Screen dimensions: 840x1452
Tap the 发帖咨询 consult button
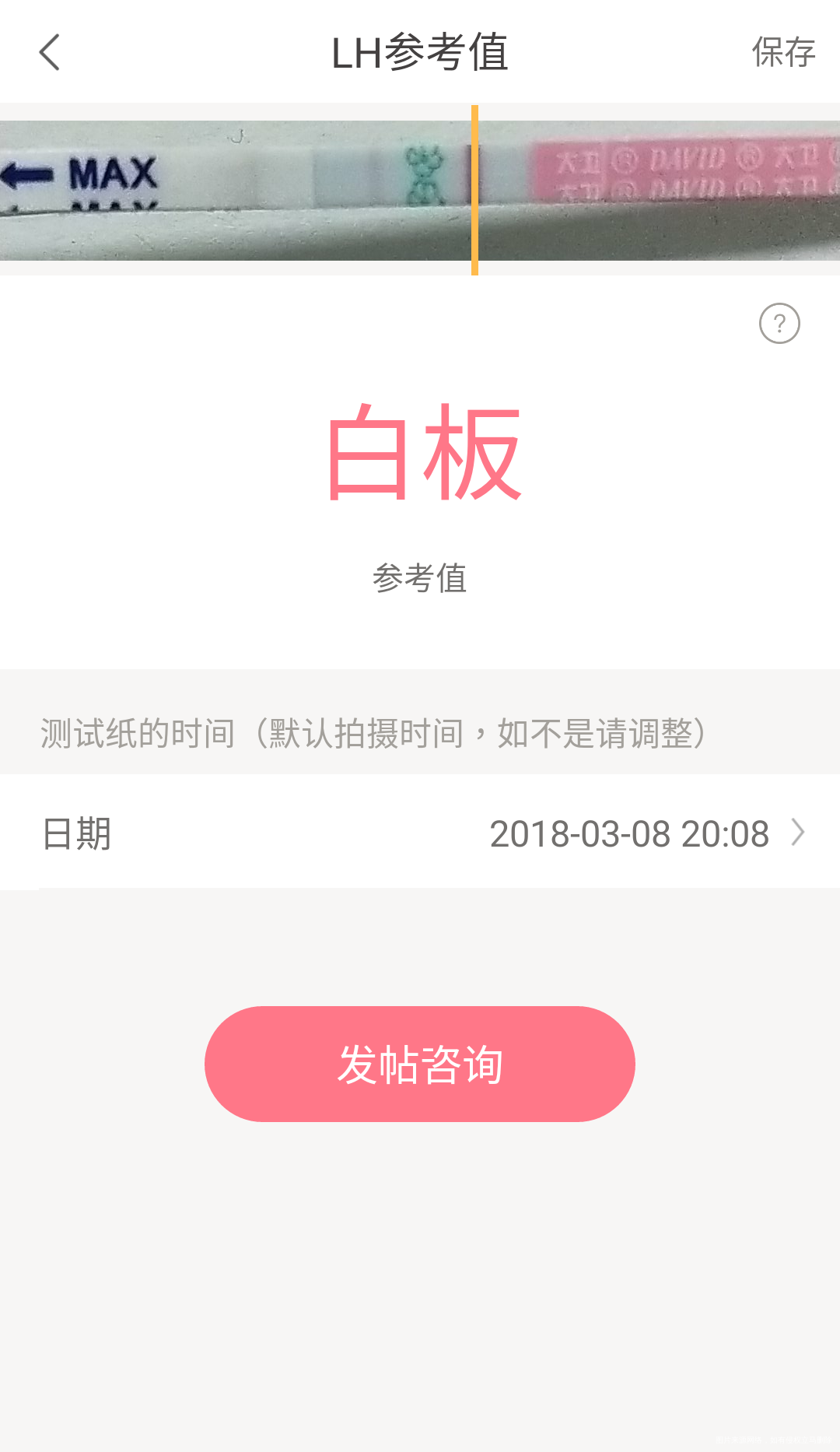(x=420, y=1064)
